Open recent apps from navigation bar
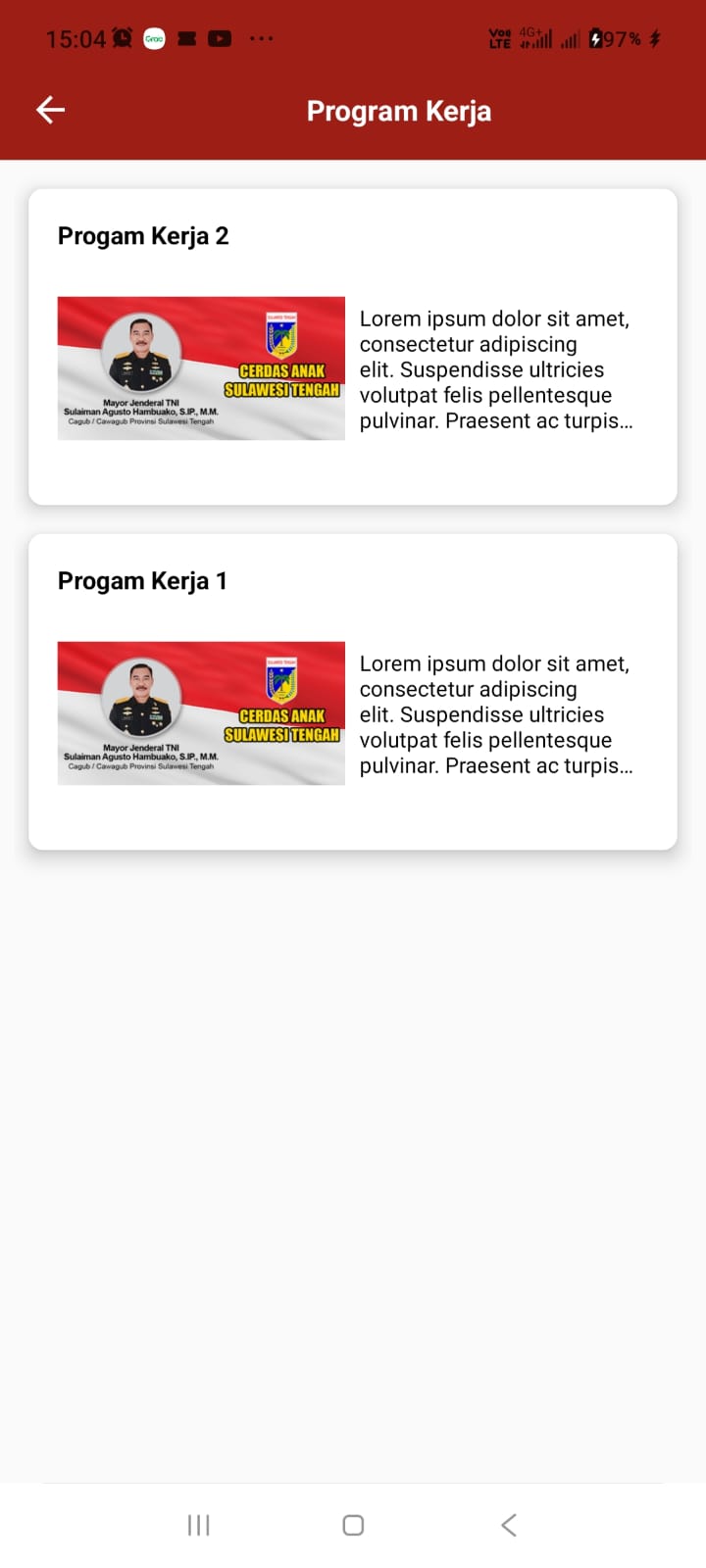 [x=199, y=1525]
